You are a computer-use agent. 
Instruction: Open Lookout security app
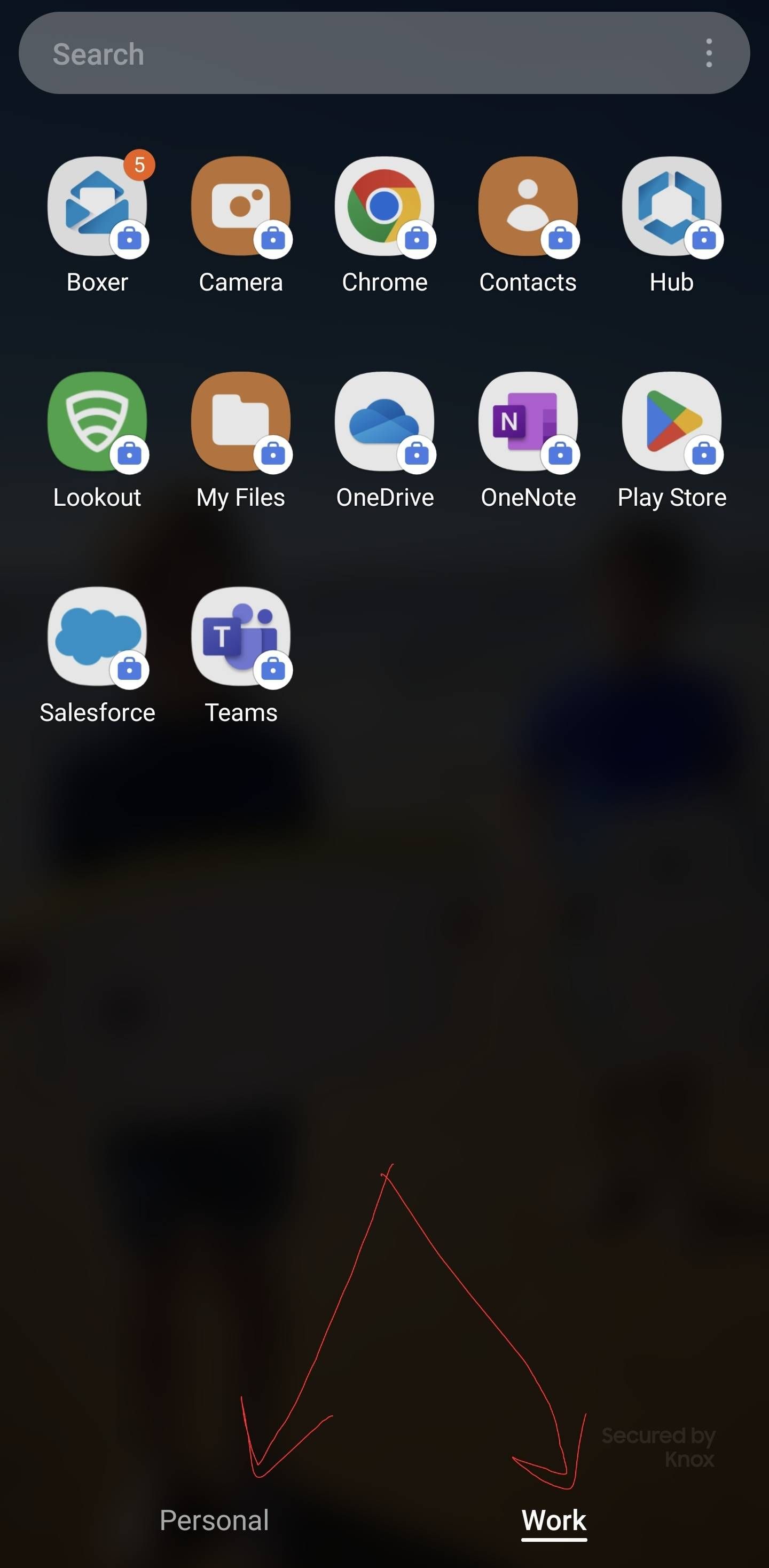click(97, 422)
